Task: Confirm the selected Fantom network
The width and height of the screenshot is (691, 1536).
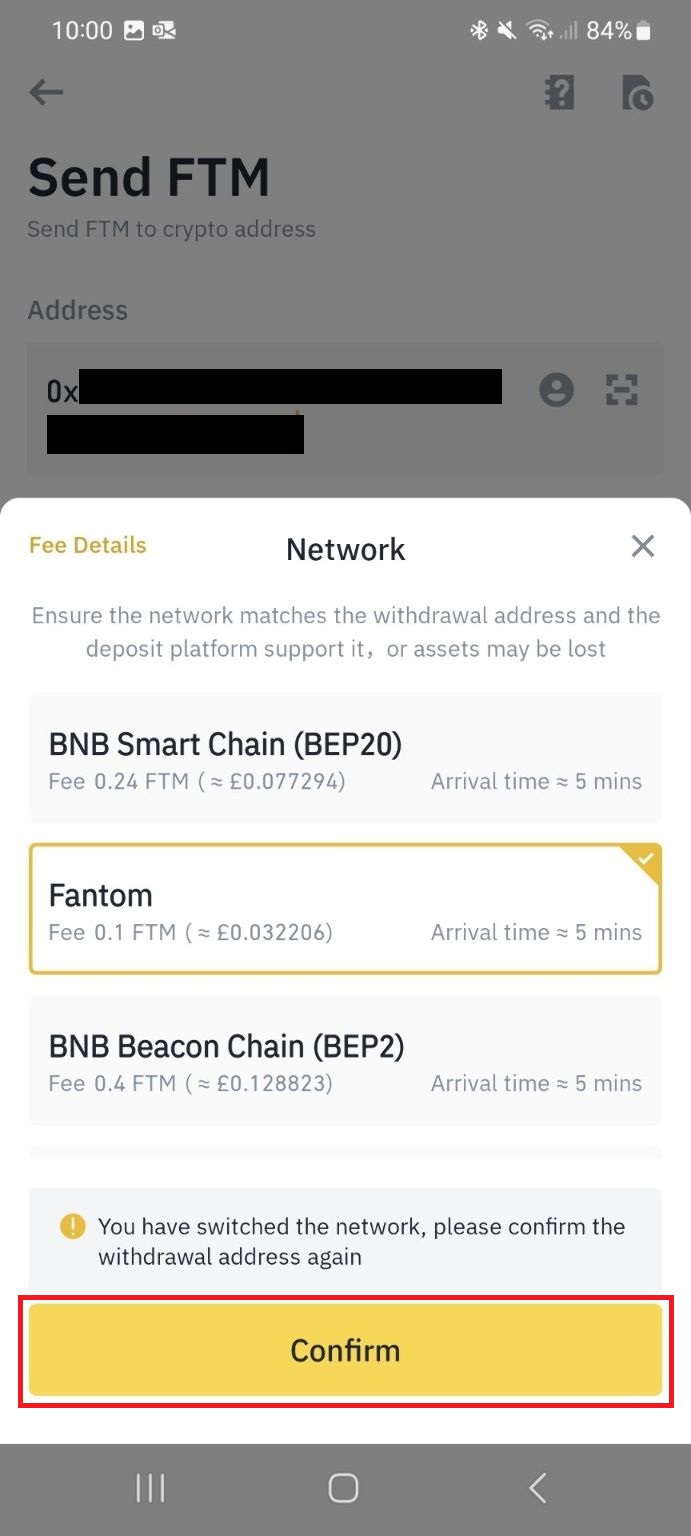Action: point(345,1350)
